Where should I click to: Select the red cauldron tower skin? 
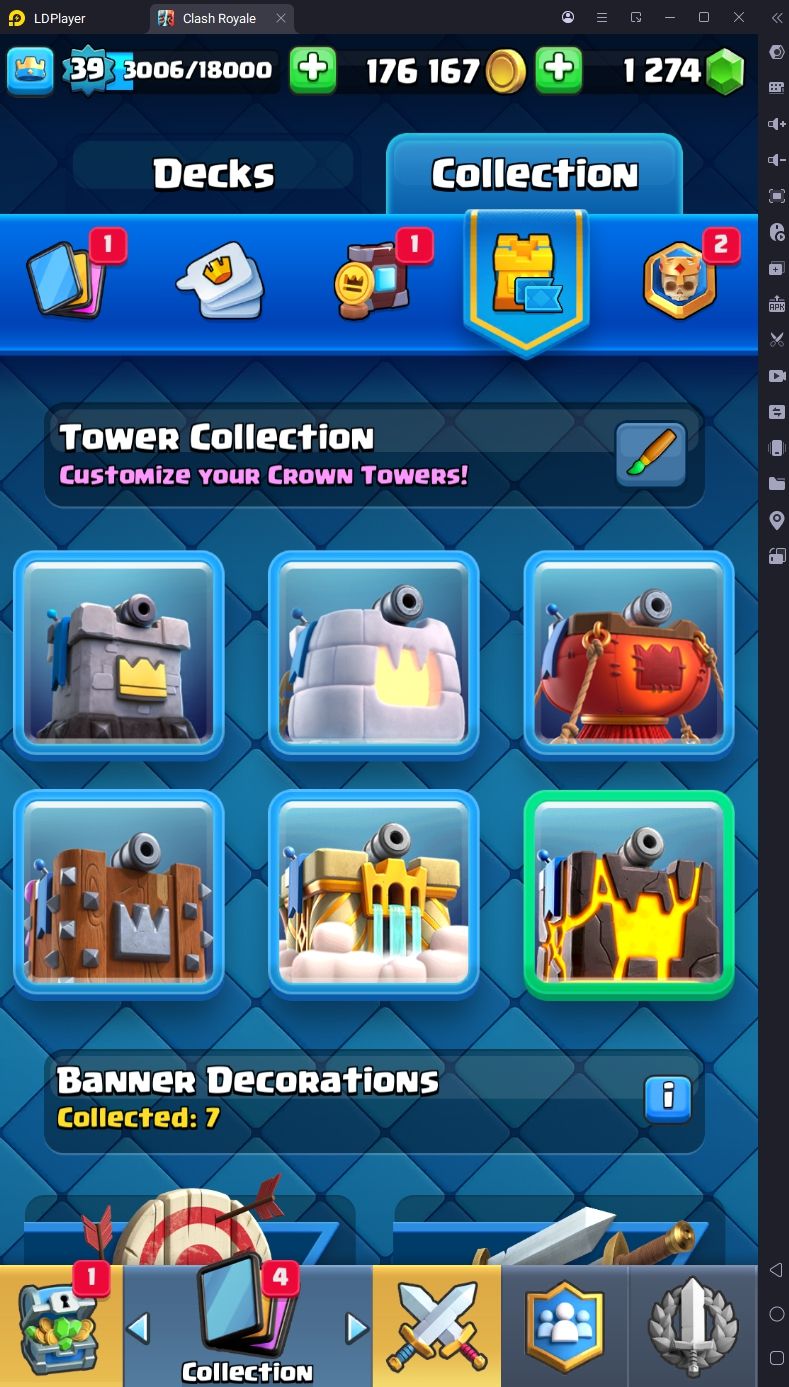pyautogui.click(x=629, y=653)
